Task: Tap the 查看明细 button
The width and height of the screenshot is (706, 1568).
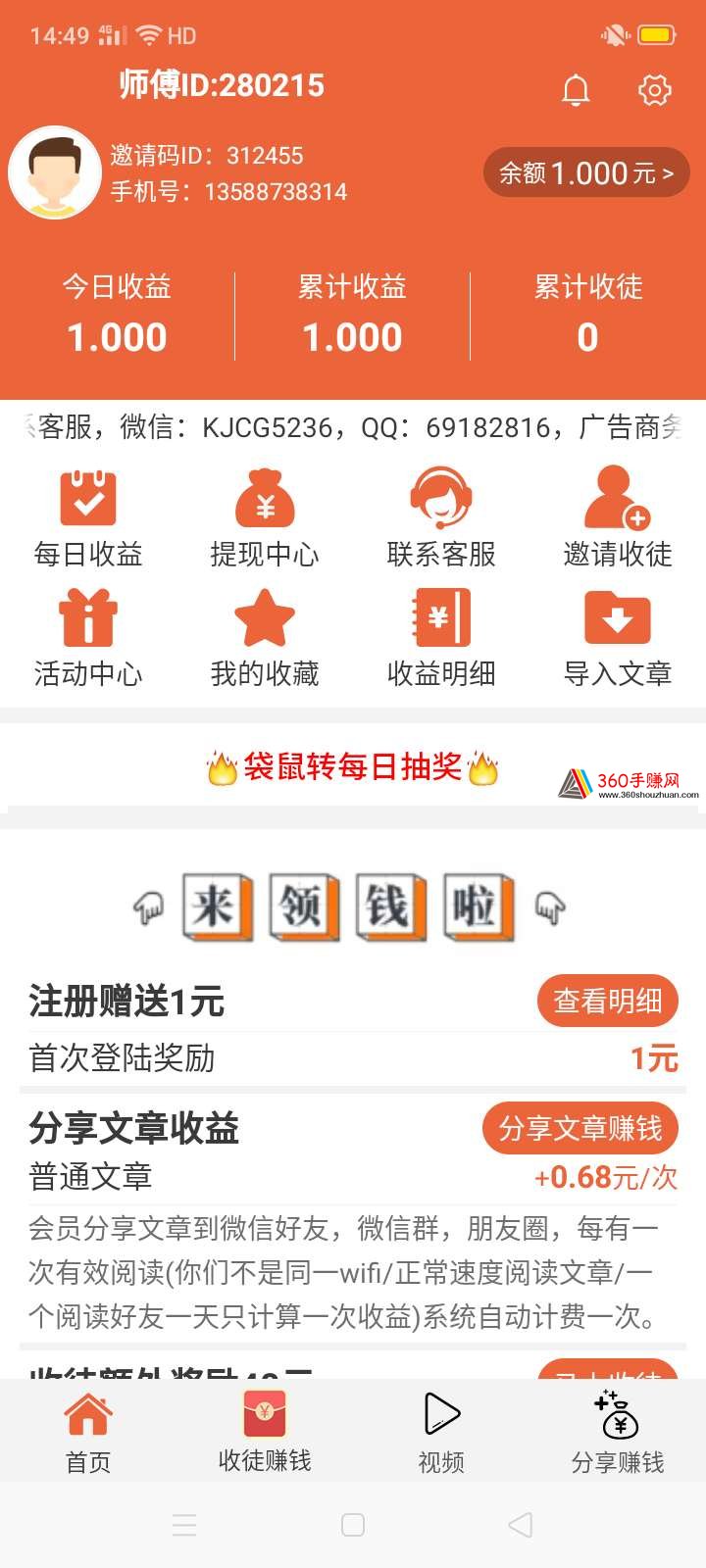Action: click(x=608, y=1001)
